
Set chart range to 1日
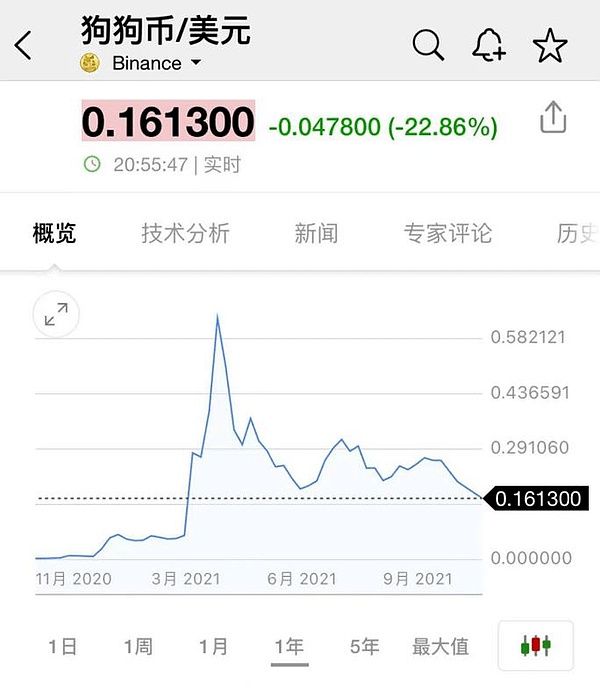62,646
